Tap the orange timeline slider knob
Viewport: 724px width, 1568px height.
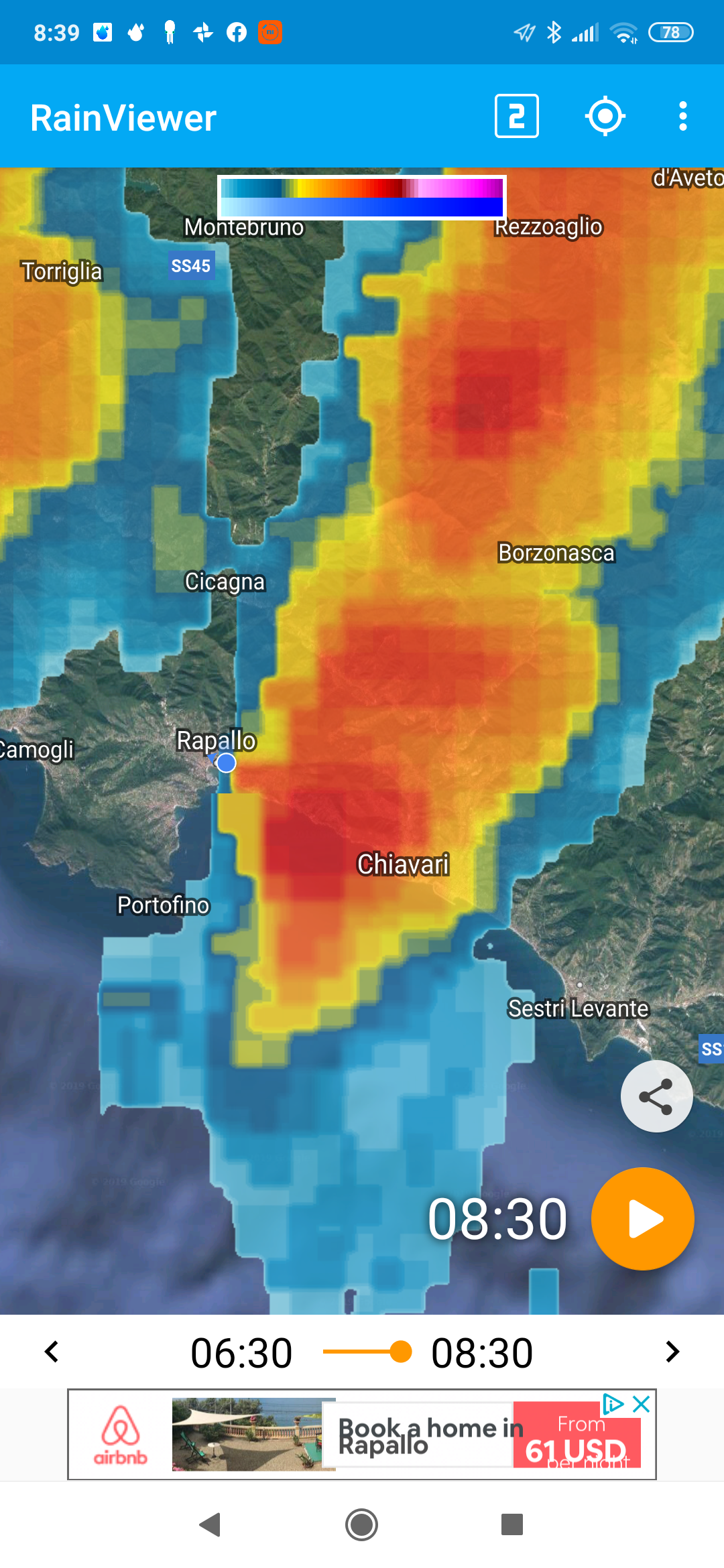click(400, 1352)
